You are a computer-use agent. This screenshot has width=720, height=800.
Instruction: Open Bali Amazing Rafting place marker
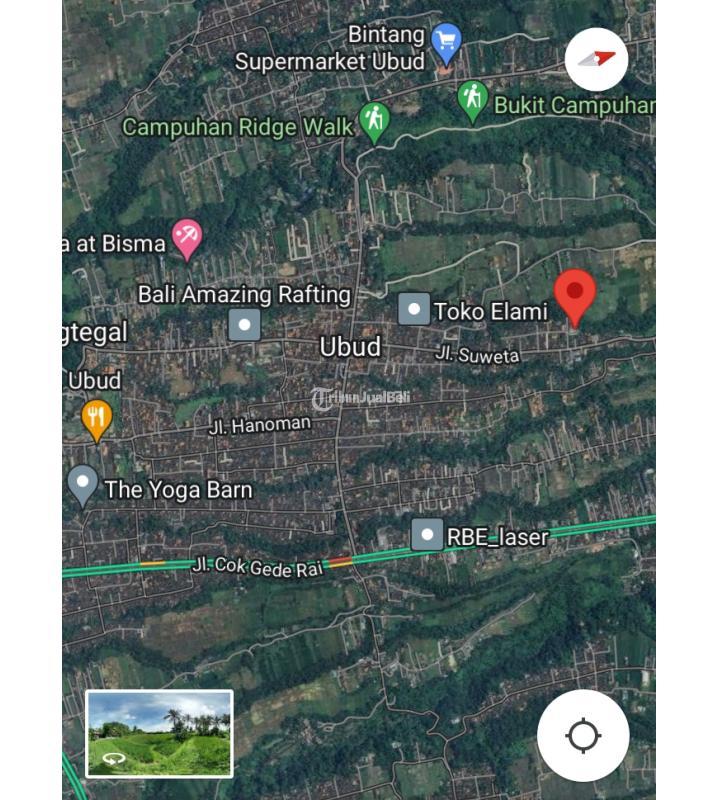click(244, 324)
